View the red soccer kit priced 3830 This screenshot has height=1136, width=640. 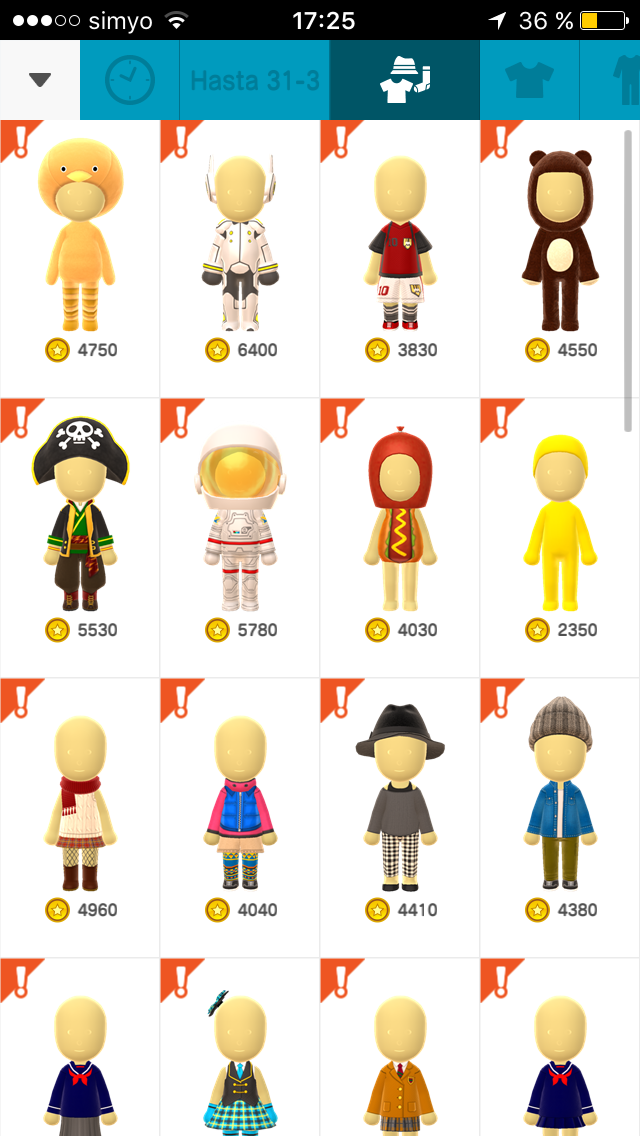click(x=400, y=240)
